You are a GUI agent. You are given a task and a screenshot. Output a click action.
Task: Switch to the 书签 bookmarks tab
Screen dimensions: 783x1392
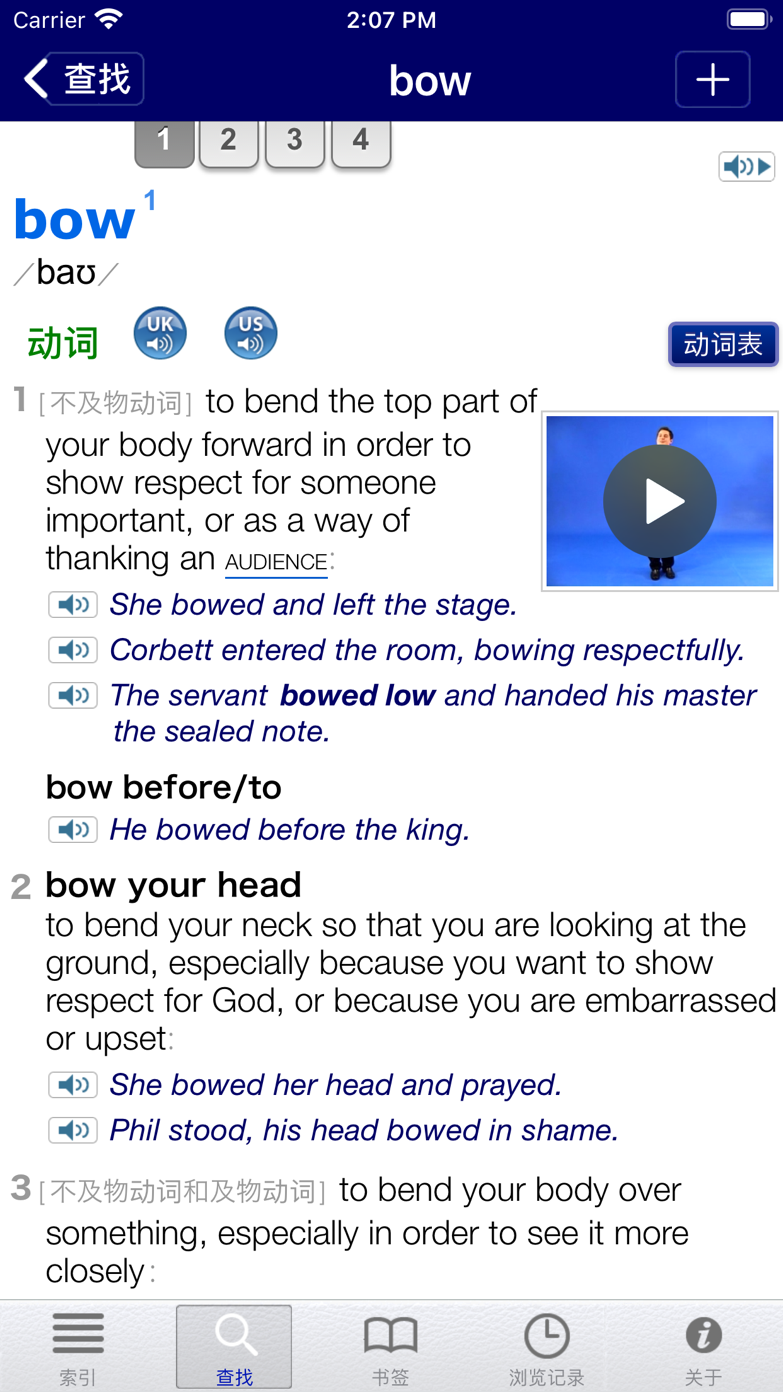[x=390, y=1348]
